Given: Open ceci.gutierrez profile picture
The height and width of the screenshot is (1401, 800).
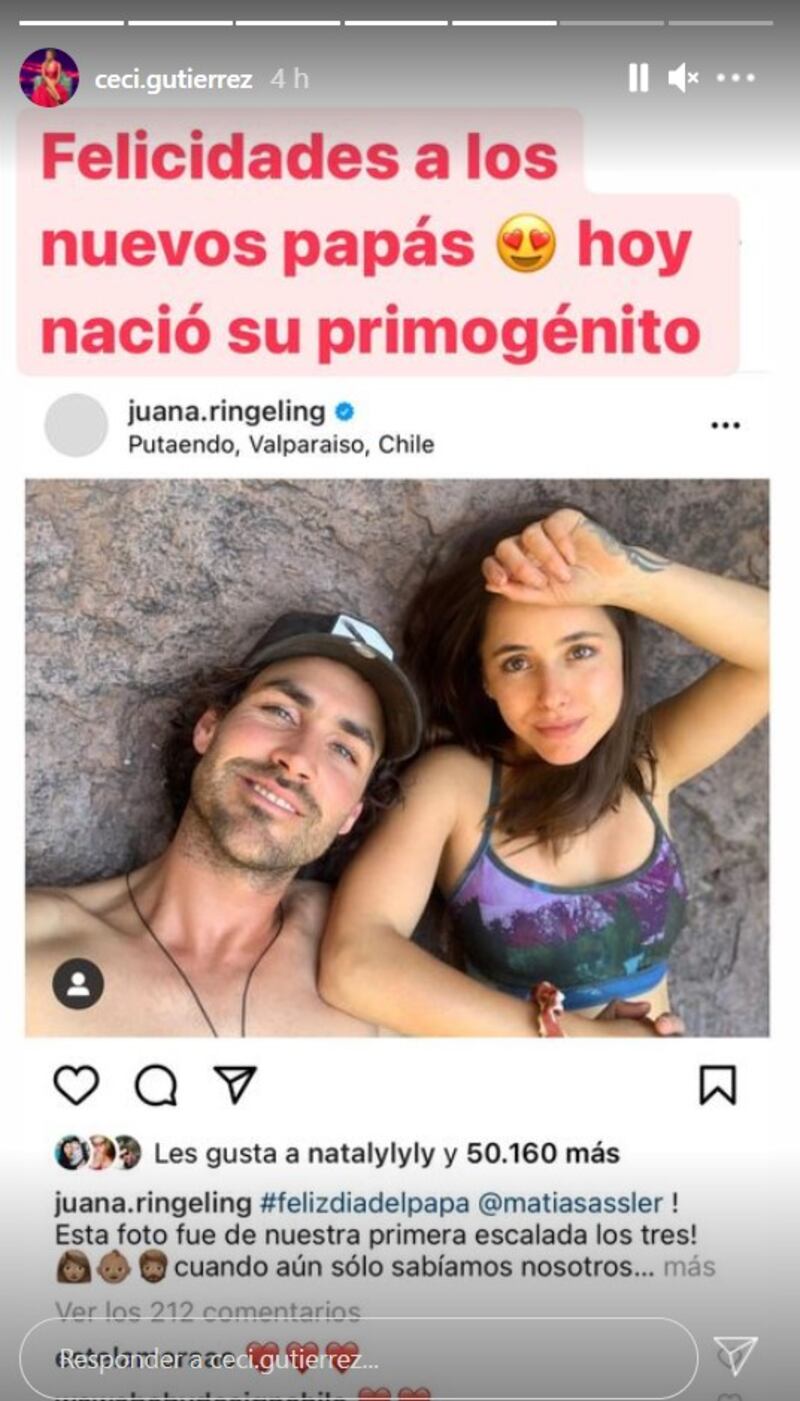Looking at the screenshot, I should (48, 78).
